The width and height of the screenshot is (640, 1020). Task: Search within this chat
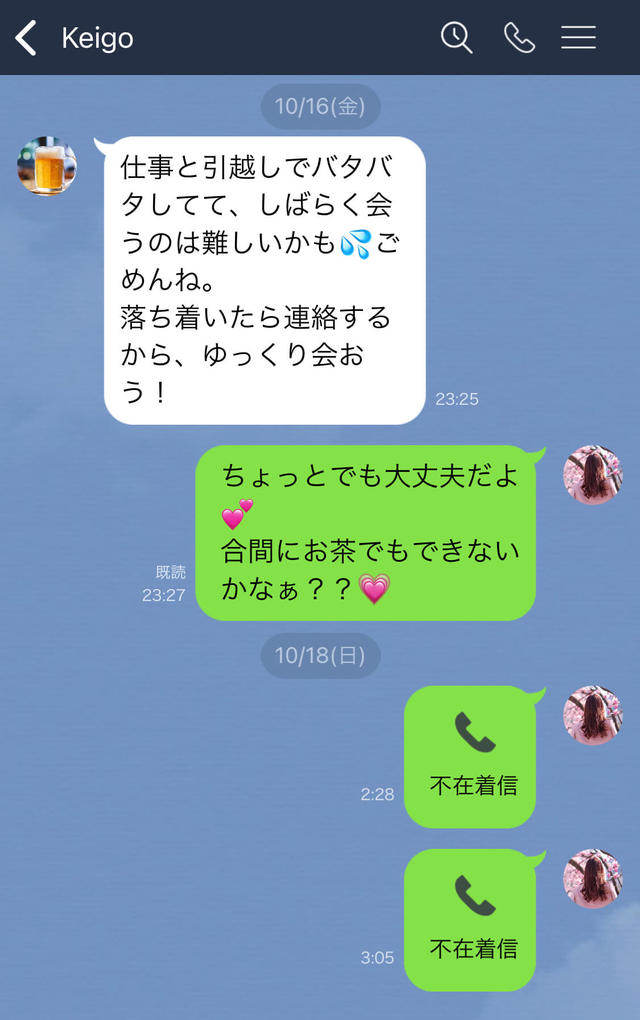pos(456,38)
